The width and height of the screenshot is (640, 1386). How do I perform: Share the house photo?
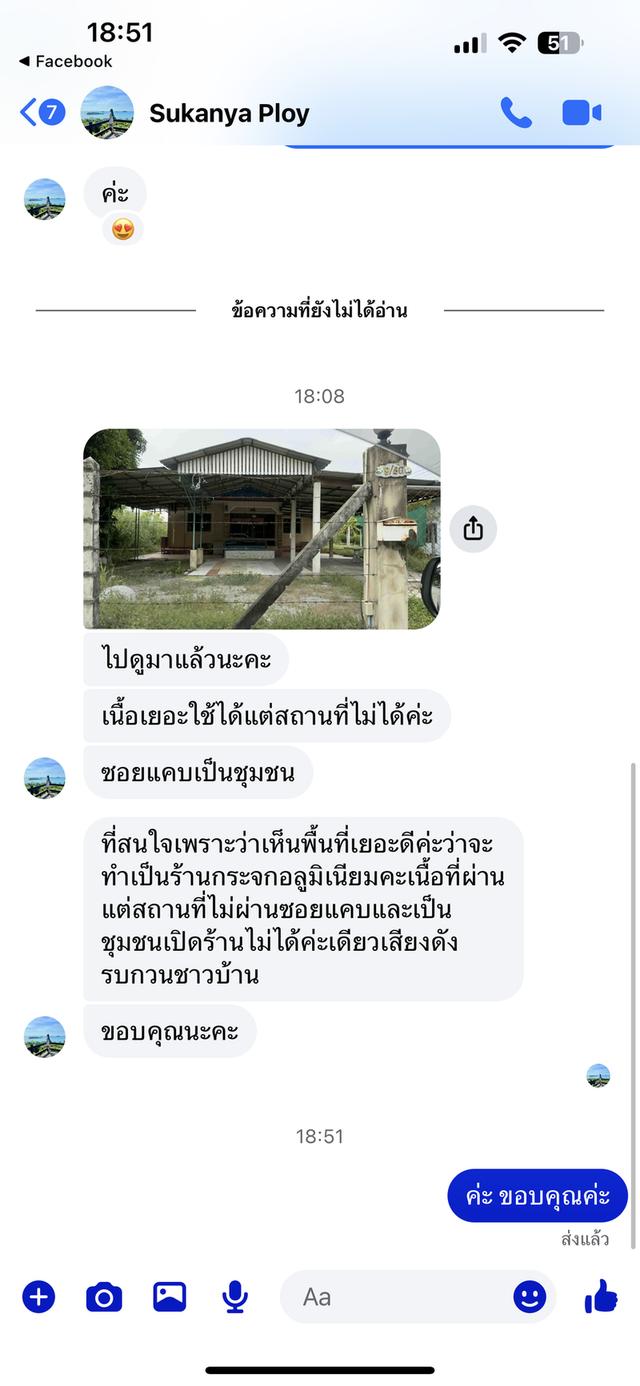pyautogui.click(x=473, y=529)
